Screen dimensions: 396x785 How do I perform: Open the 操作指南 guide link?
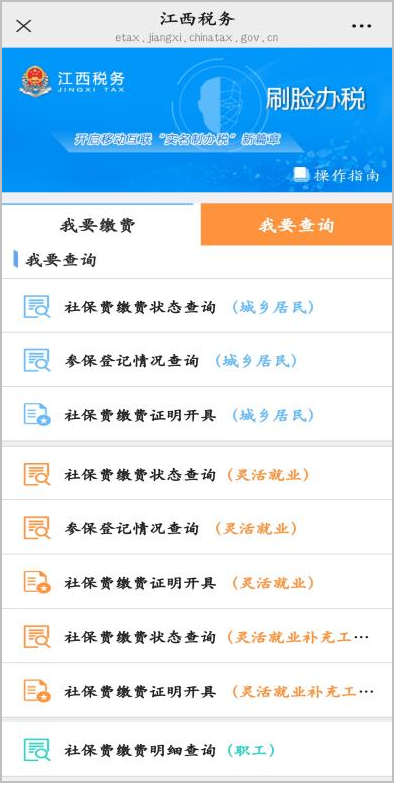tap(336, 175)
